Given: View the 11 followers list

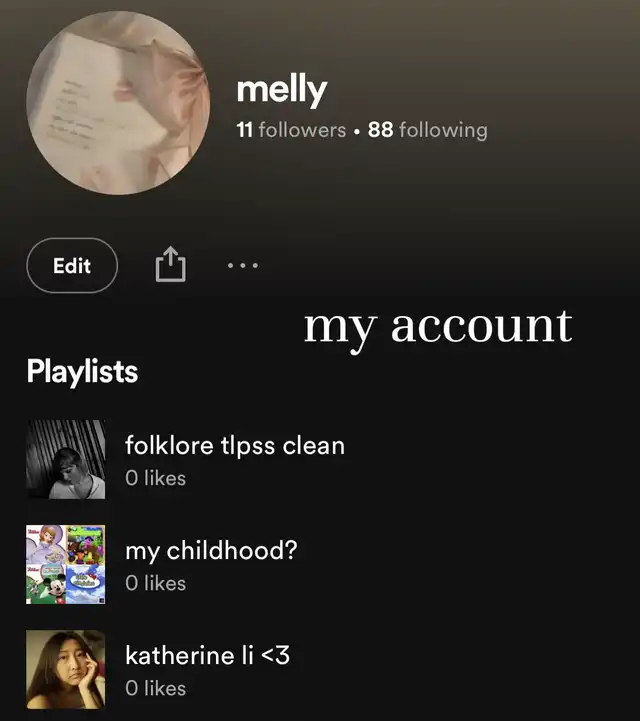Looking at the screenshot, I should click(x=291, y=130).
